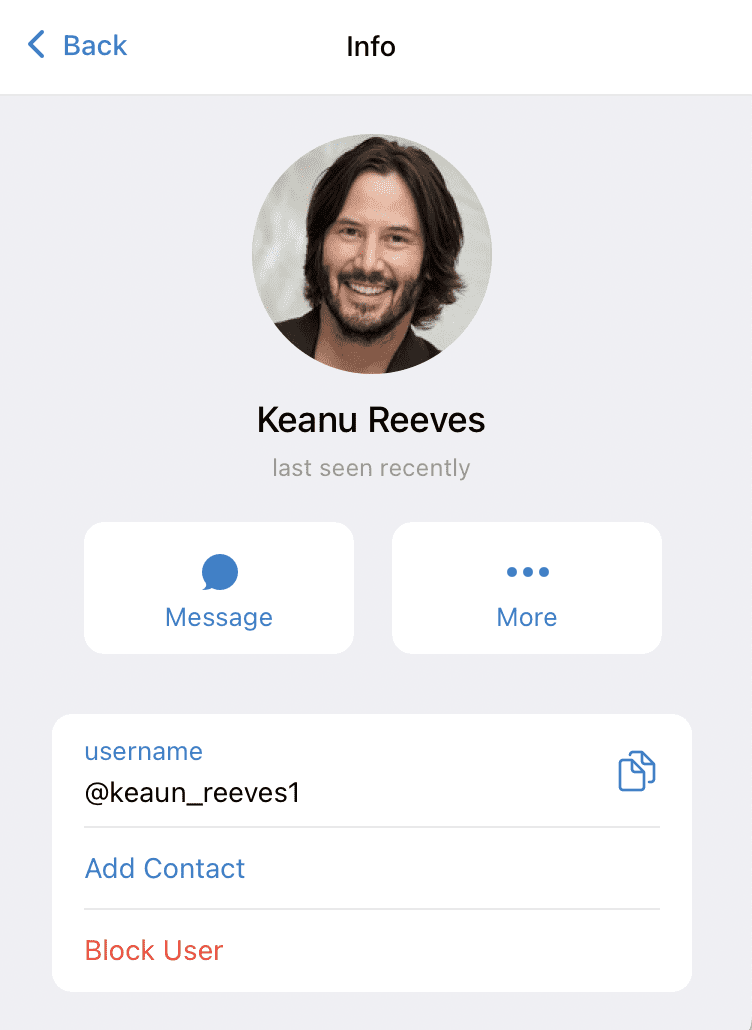
Task: Send a message via the Message button
Action: click(219, 588)
